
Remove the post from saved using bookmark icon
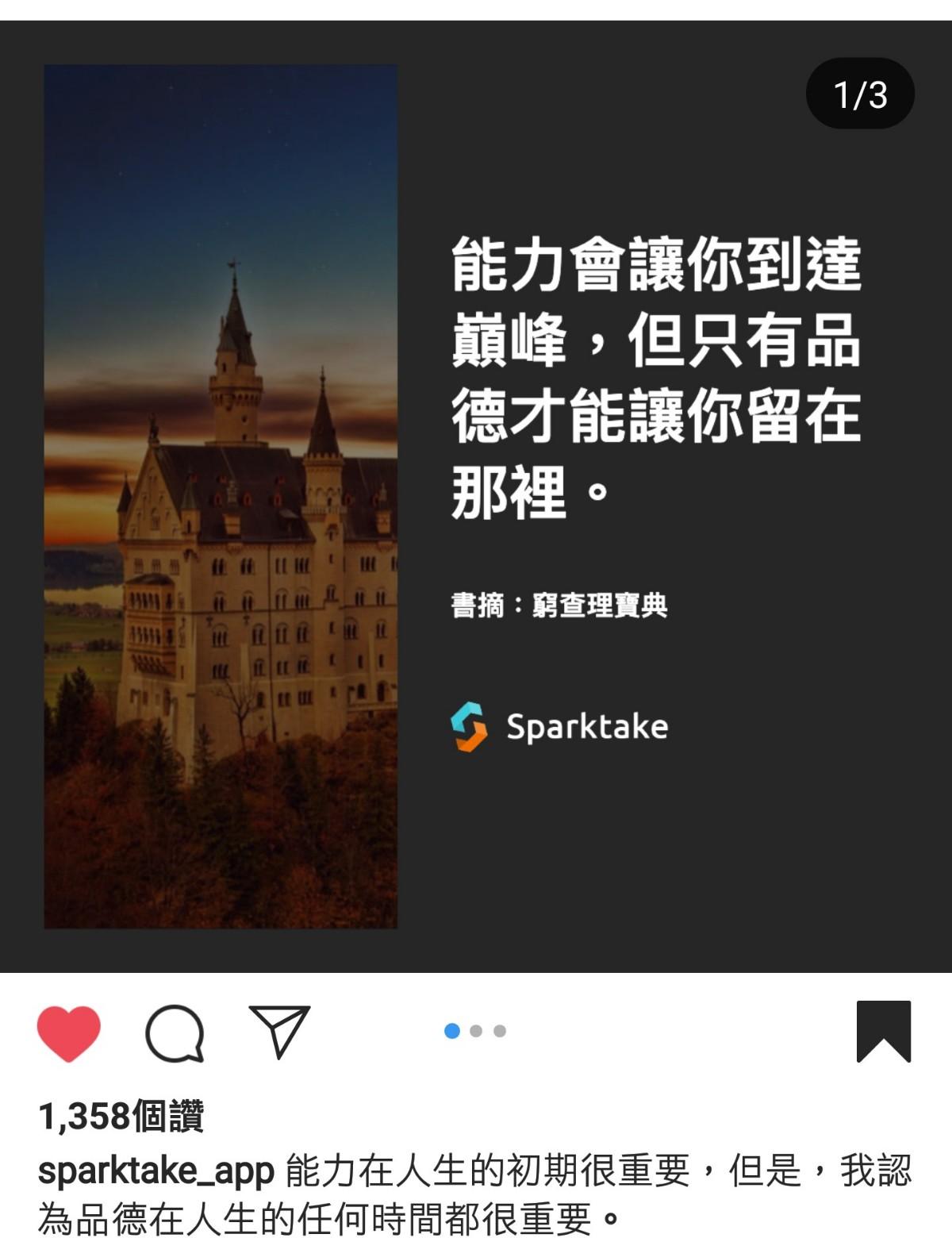(x=883, y=1031)
